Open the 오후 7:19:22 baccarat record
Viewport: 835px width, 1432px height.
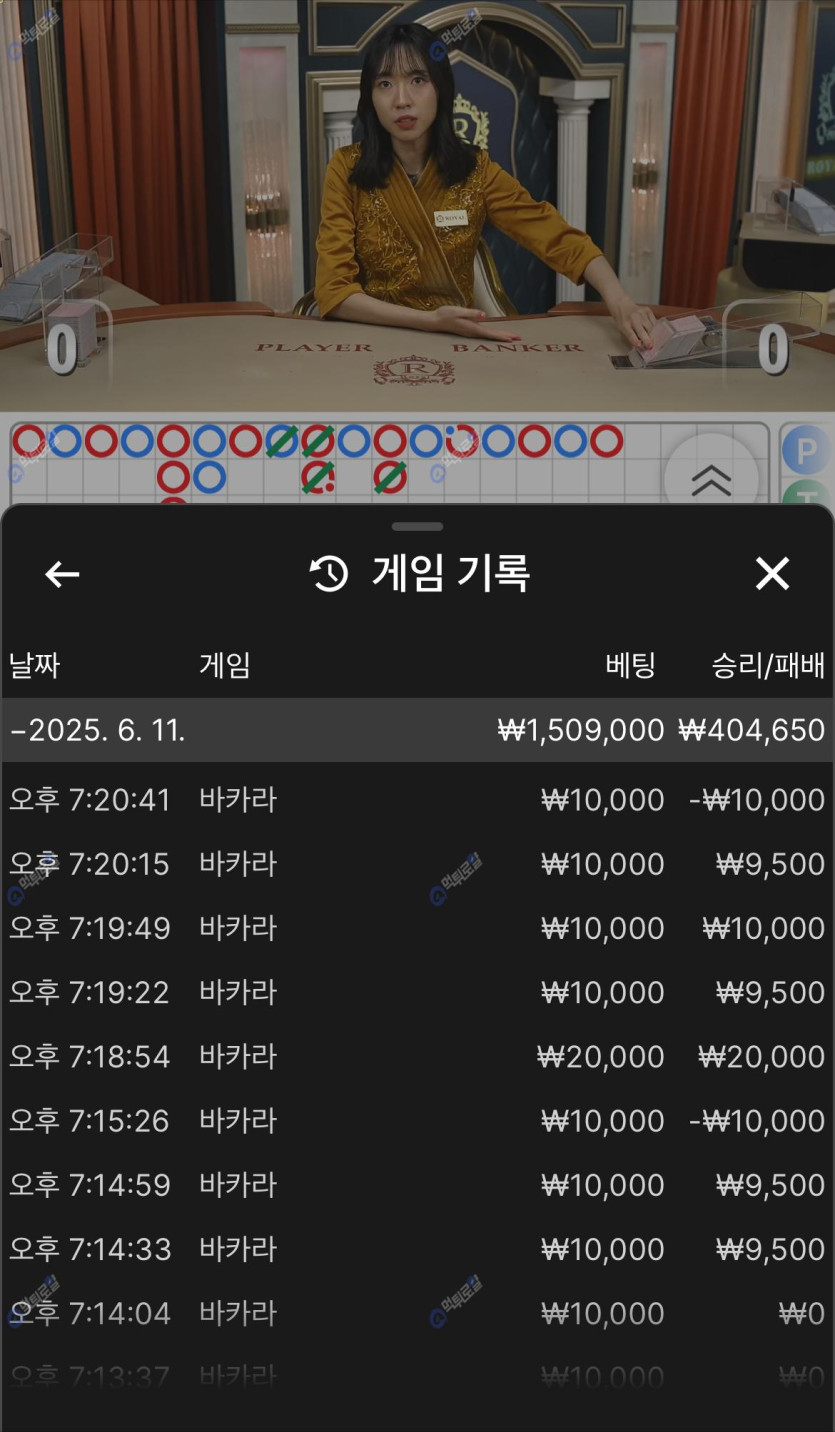(x=417, y=992)
